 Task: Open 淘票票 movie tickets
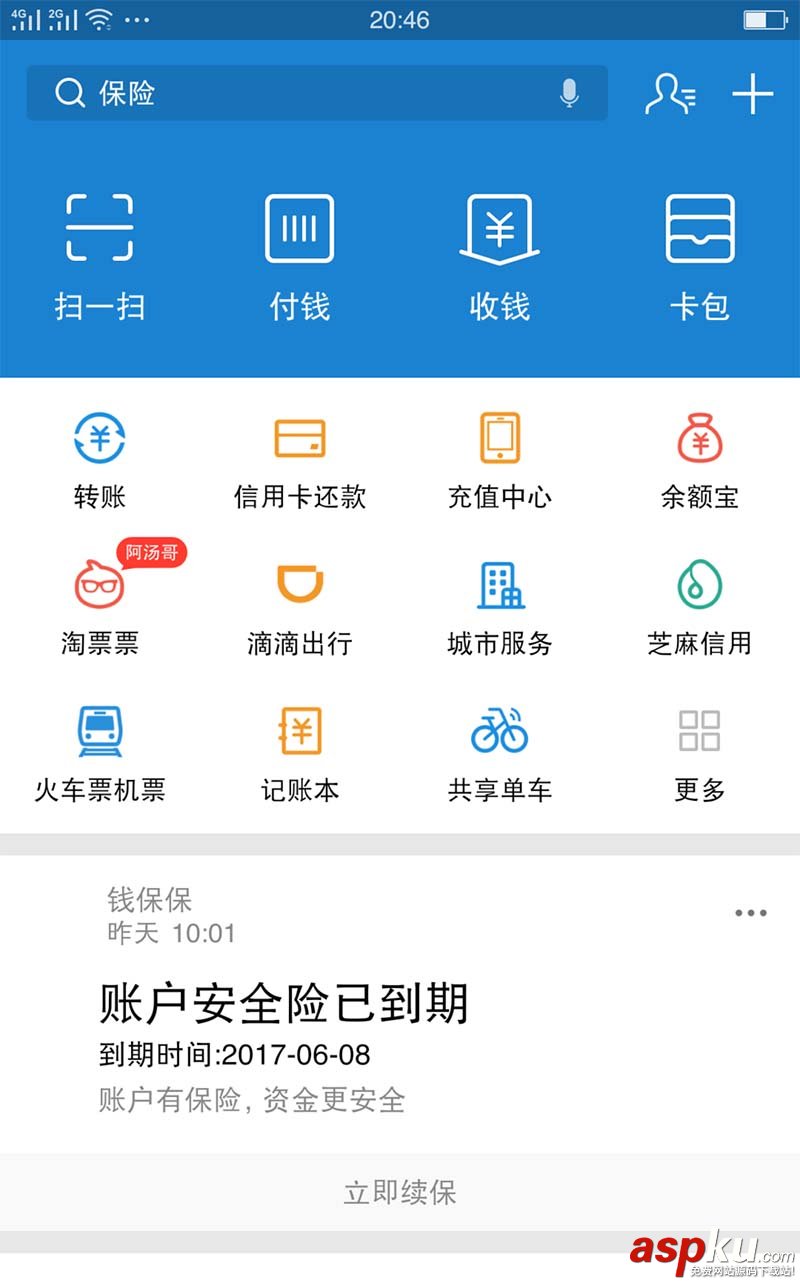[99, 606]
